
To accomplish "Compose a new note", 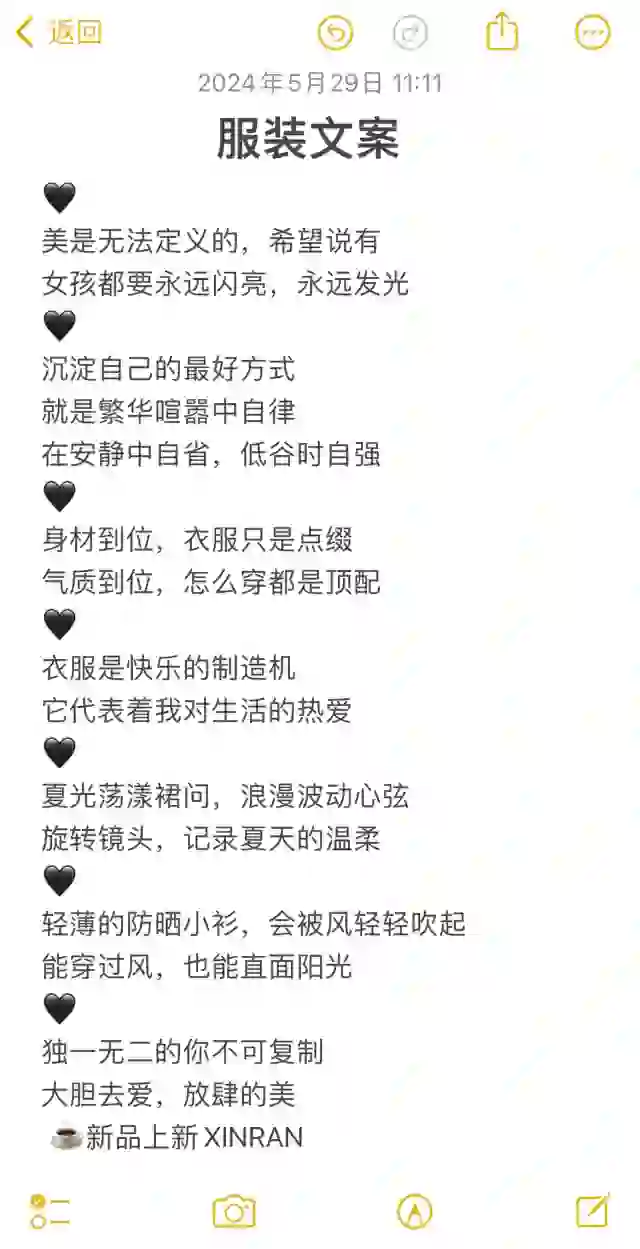I will [593, 1210].
